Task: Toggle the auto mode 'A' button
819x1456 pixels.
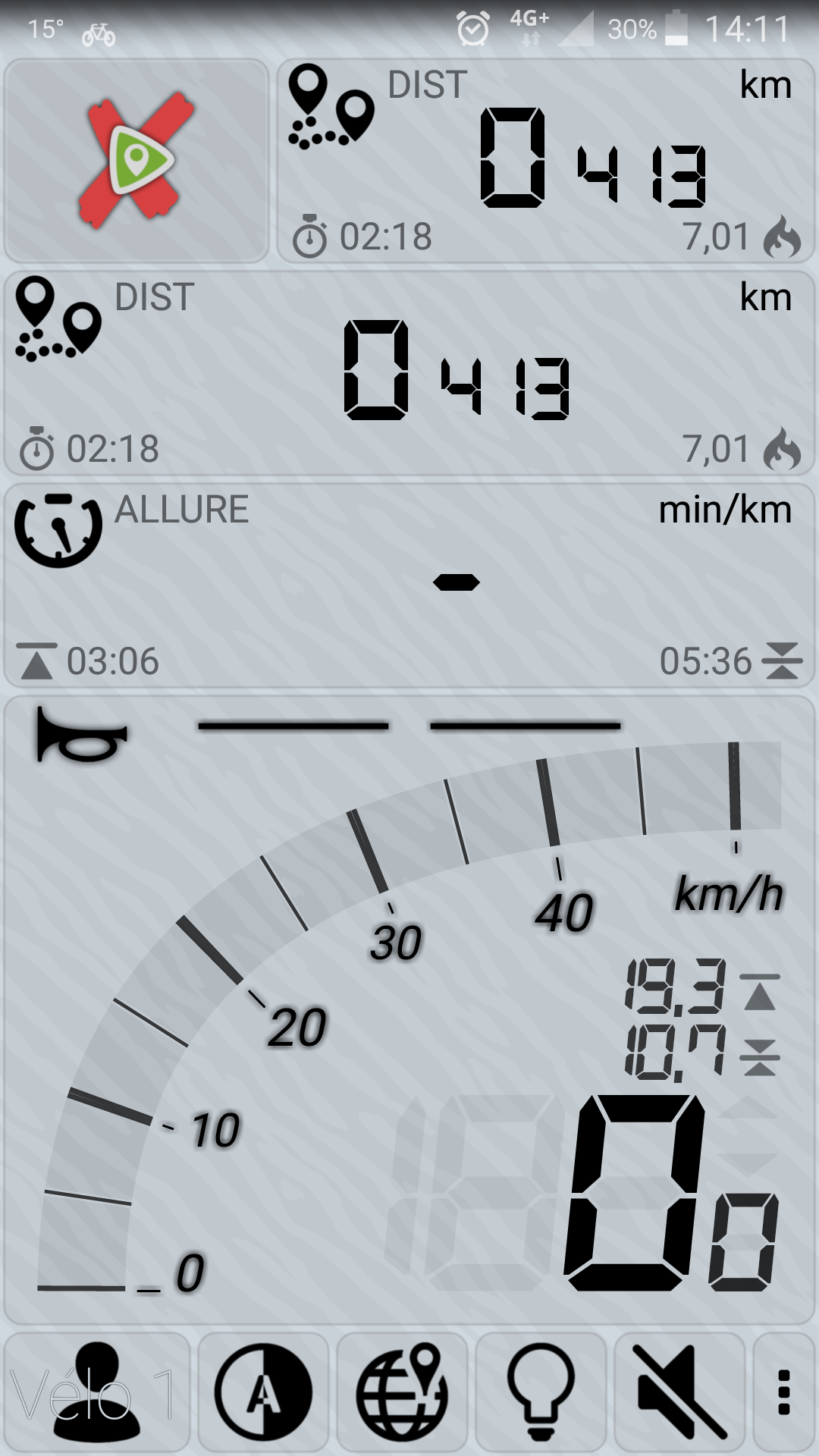Action: (263, 1392)
